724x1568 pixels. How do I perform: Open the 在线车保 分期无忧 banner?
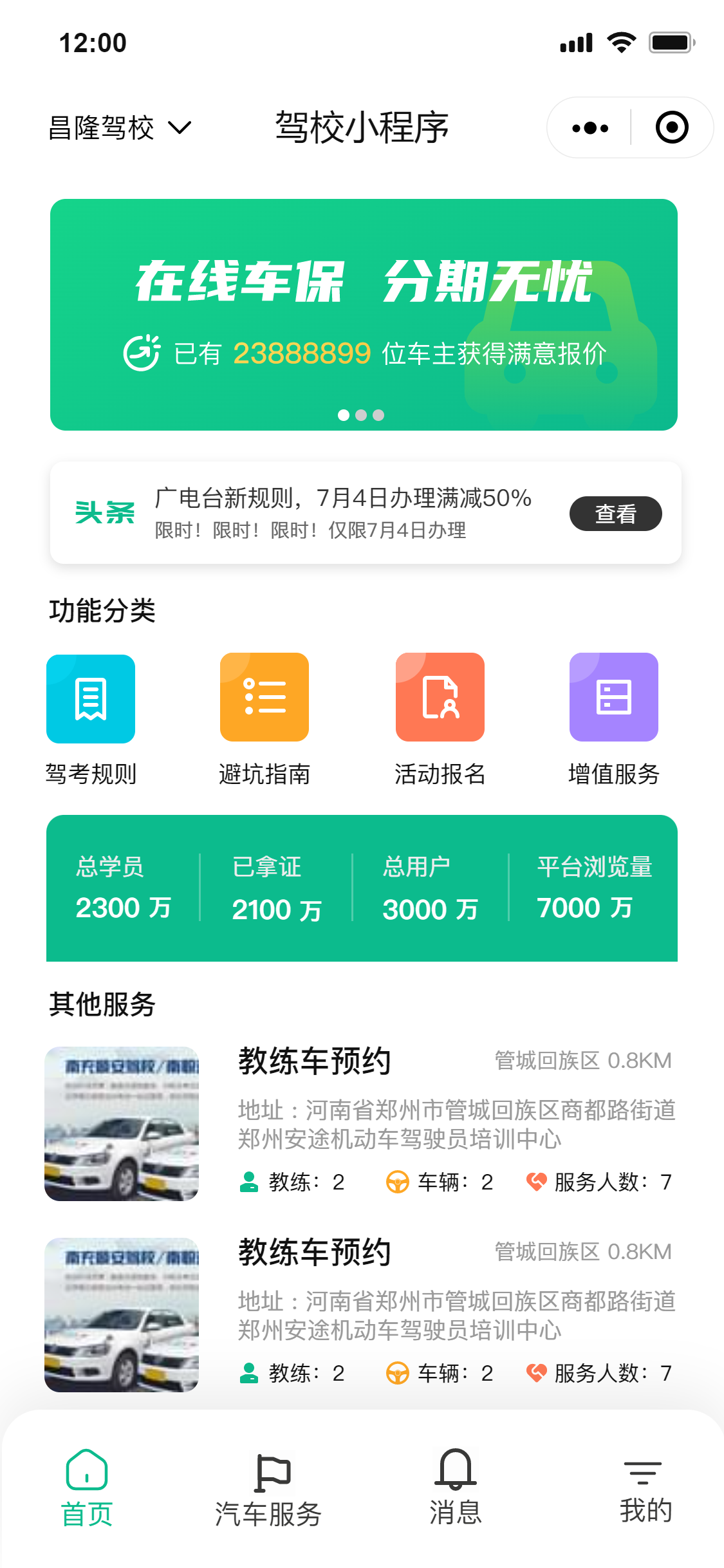(x=364, y=314)
